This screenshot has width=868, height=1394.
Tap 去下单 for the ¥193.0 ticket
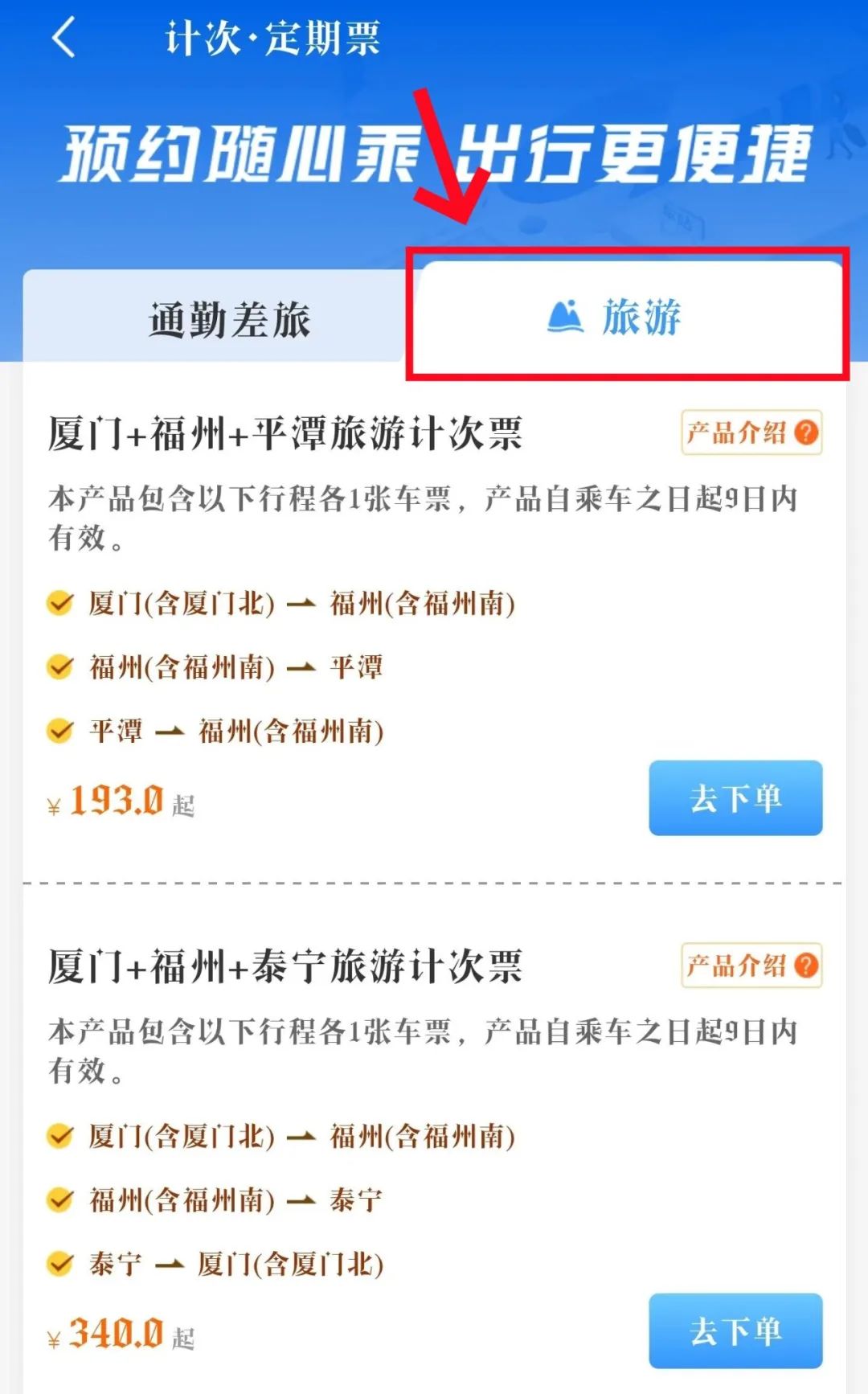735,797
